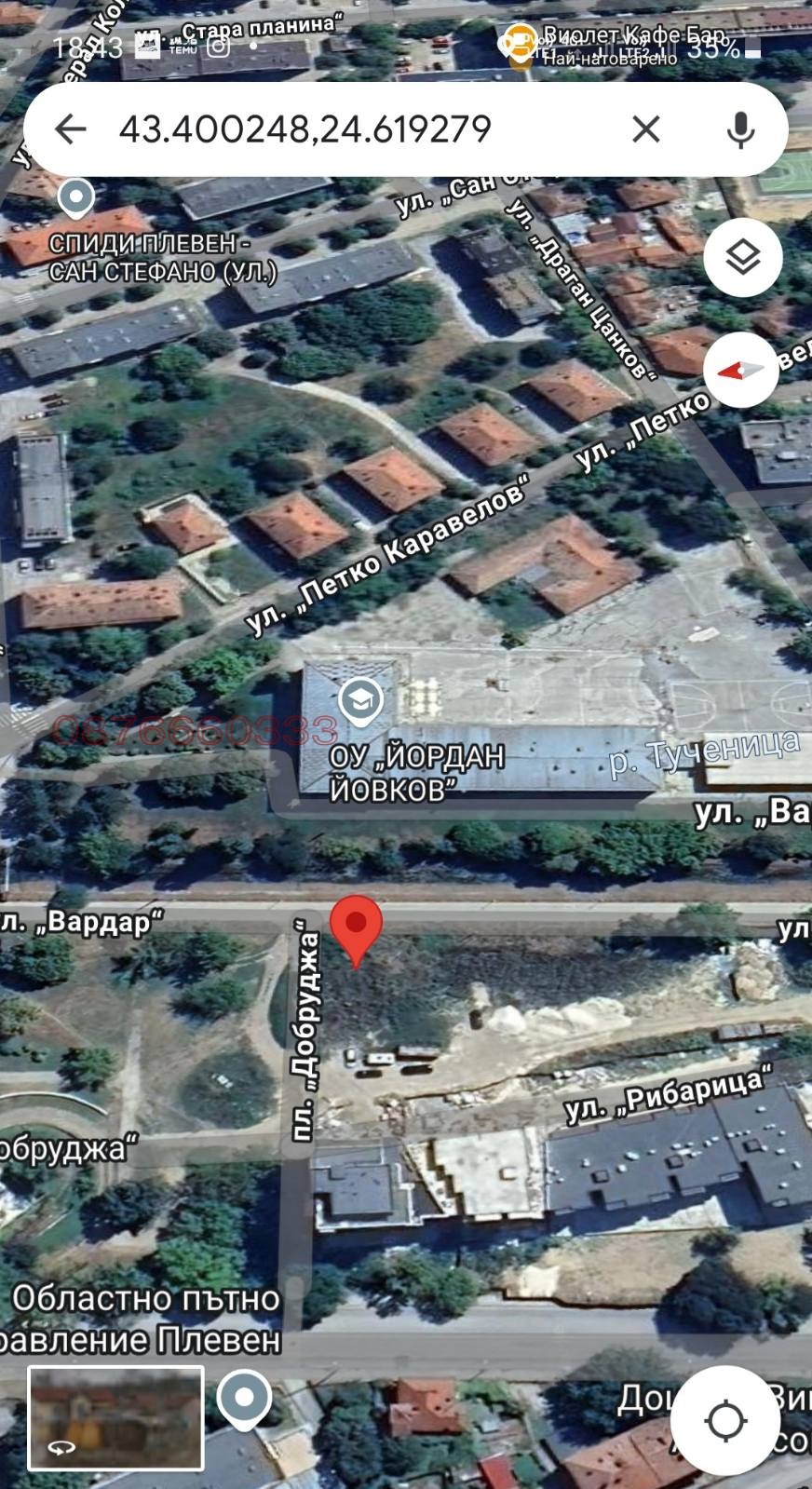Go back from the coordinates search
Image resolution: width=812 pixels, height=1489 pixels.
[71, 129]
